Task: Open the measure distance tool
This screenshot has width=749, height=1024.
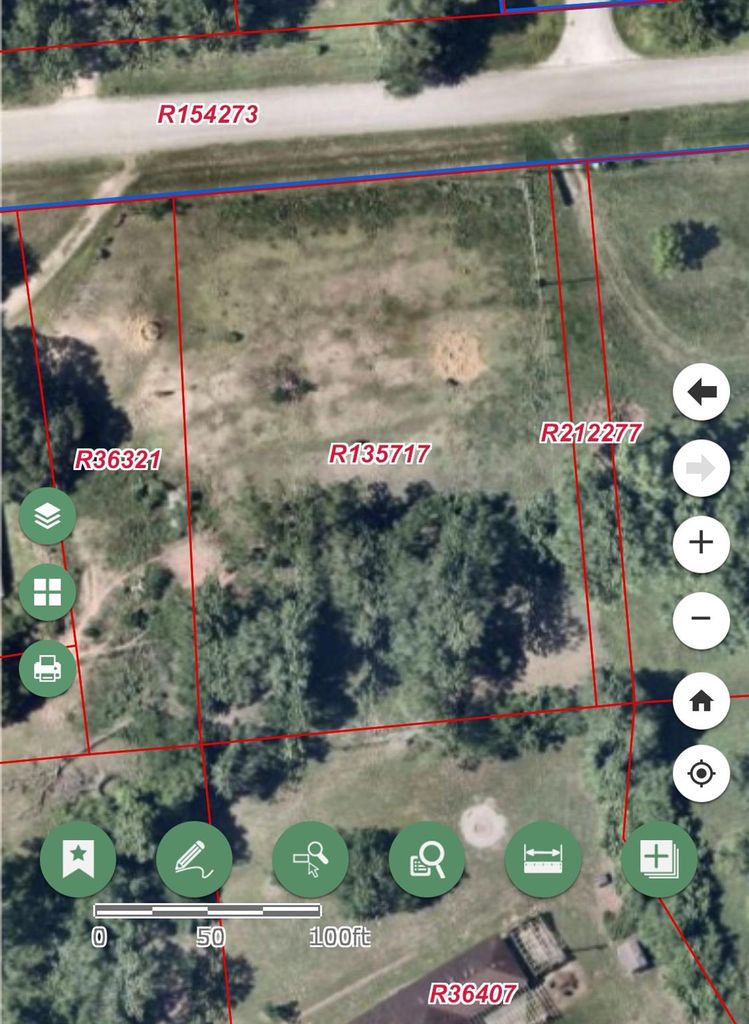Action: pos(543,859)
